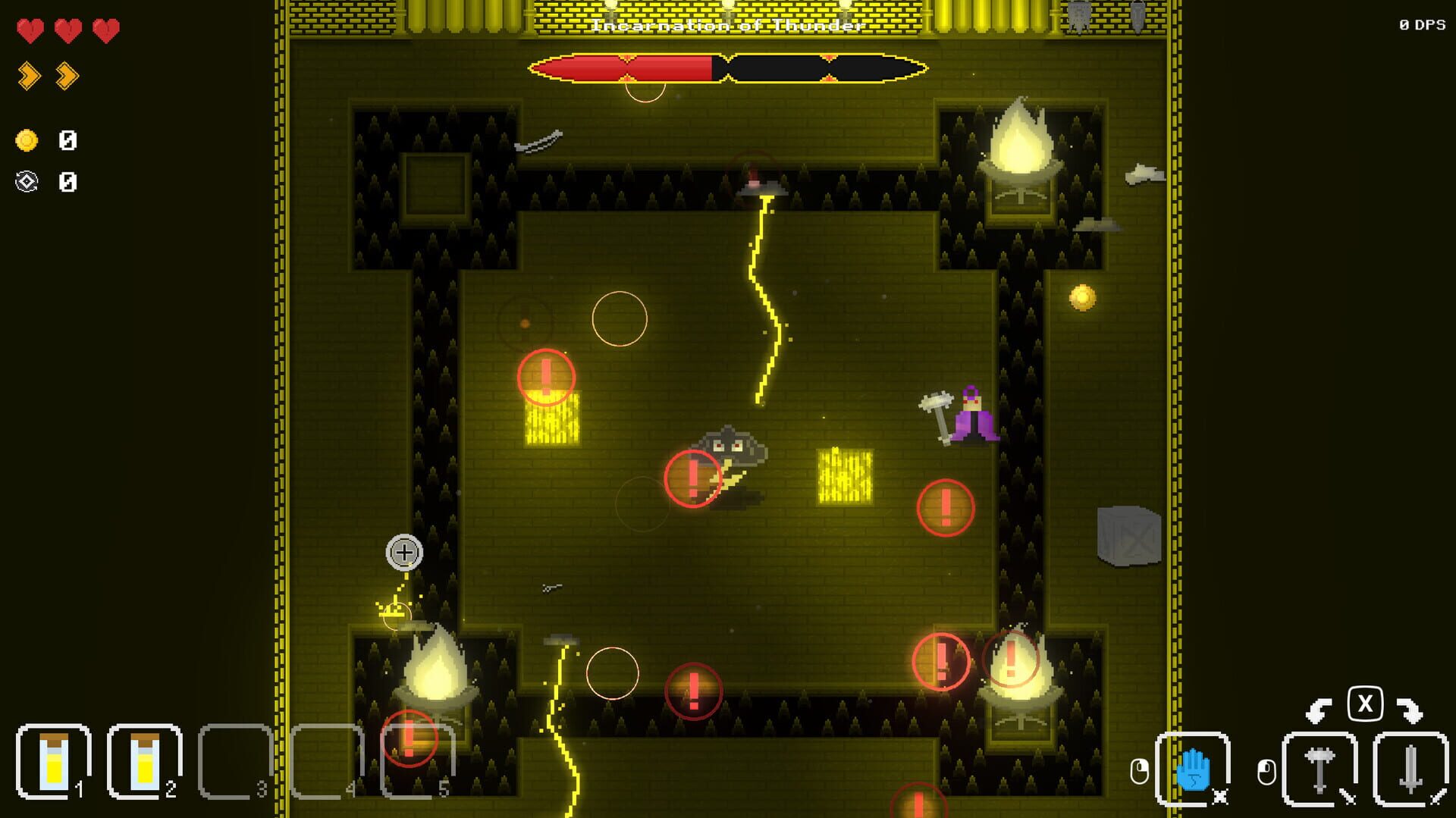Viewport: 1456px width, 818px height.
Task: Select the sword weapon slot
Action: [1410, 769]
